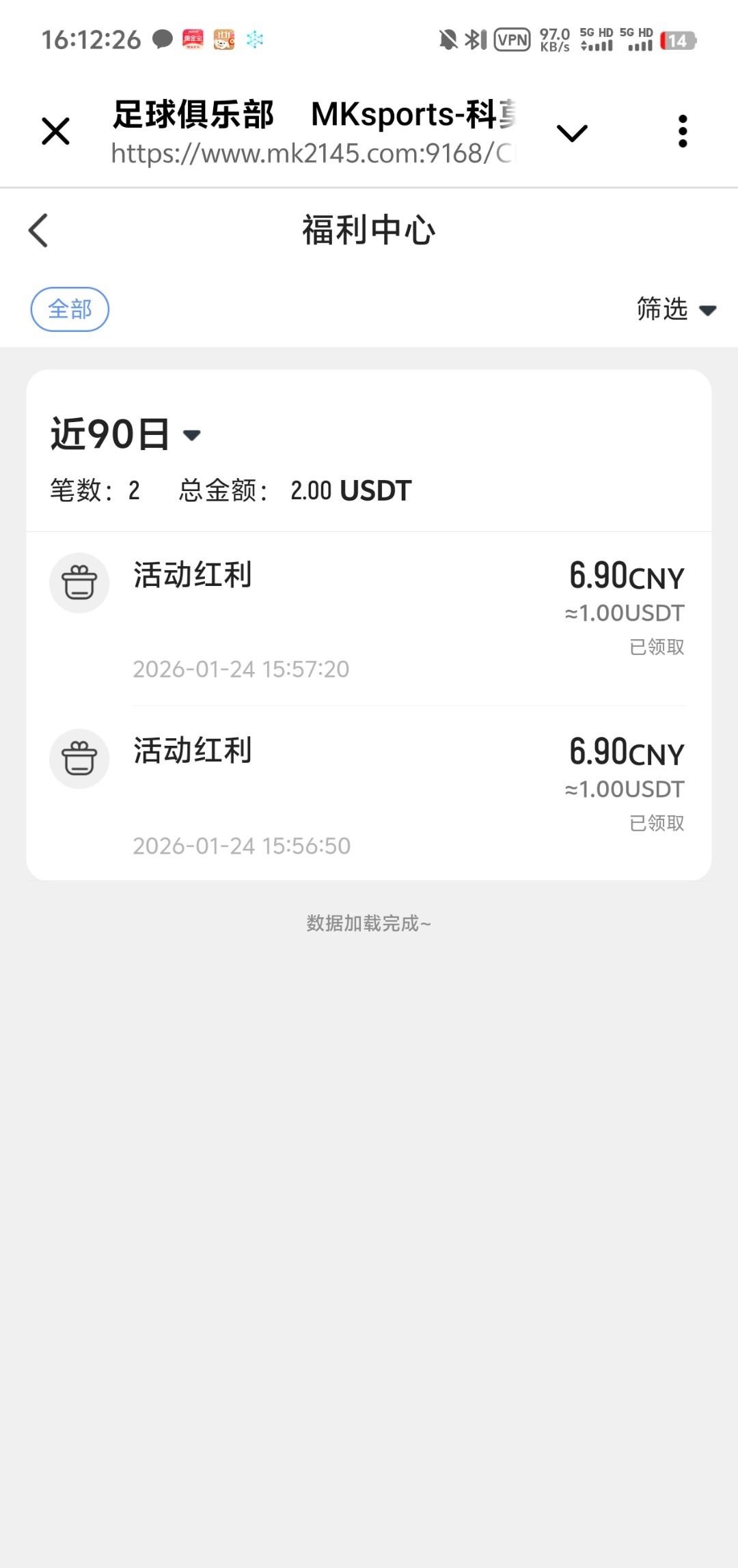Open the 筛选 filter dropdown
The height and width of the screenshot is (1568, 738).
pos(675,309)
